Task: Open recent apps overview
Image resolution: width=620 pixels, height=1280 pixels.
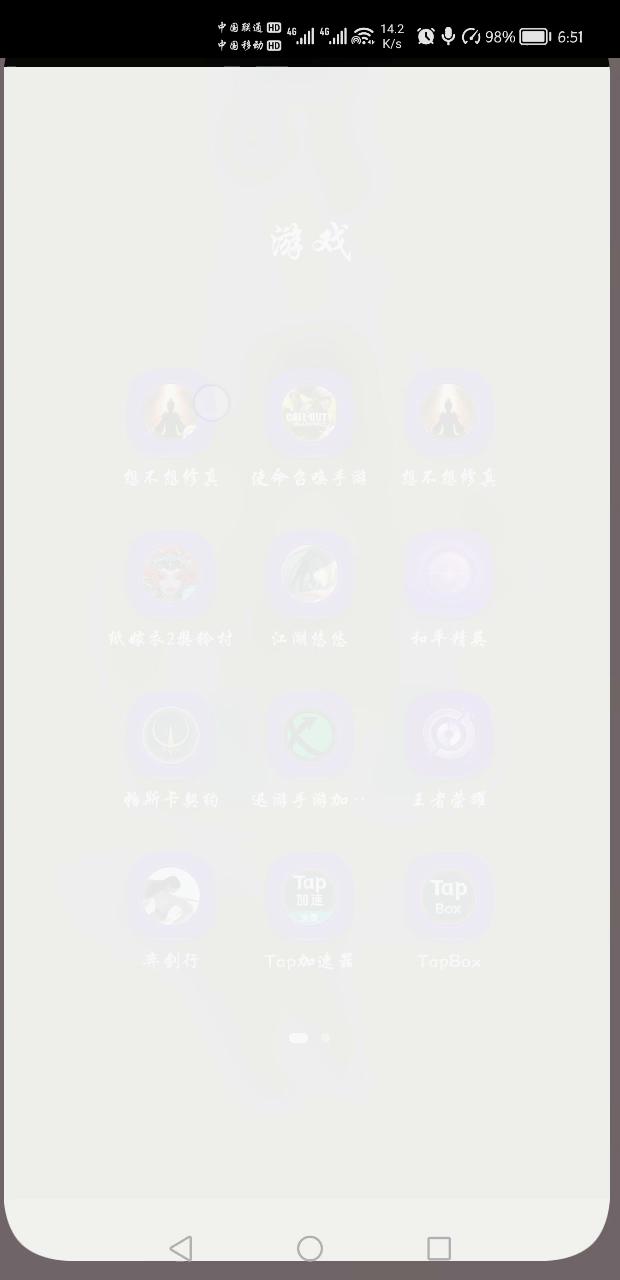Action: pos(439,1248)
